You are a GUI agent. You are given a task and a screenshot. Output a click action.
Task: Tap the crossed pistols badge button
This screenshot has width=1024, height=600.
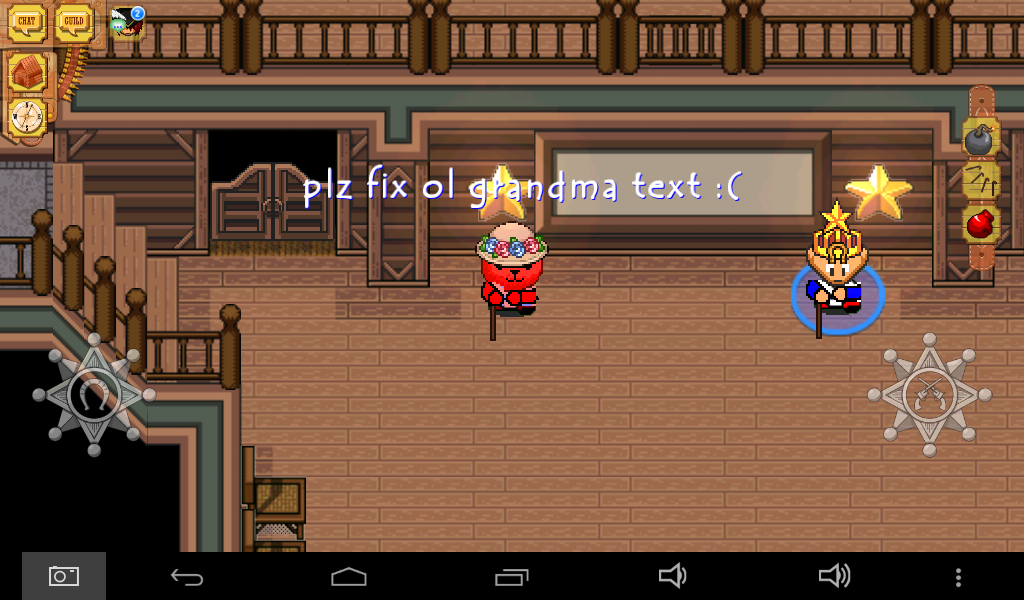pyautogui.click(x=929, y=394)
